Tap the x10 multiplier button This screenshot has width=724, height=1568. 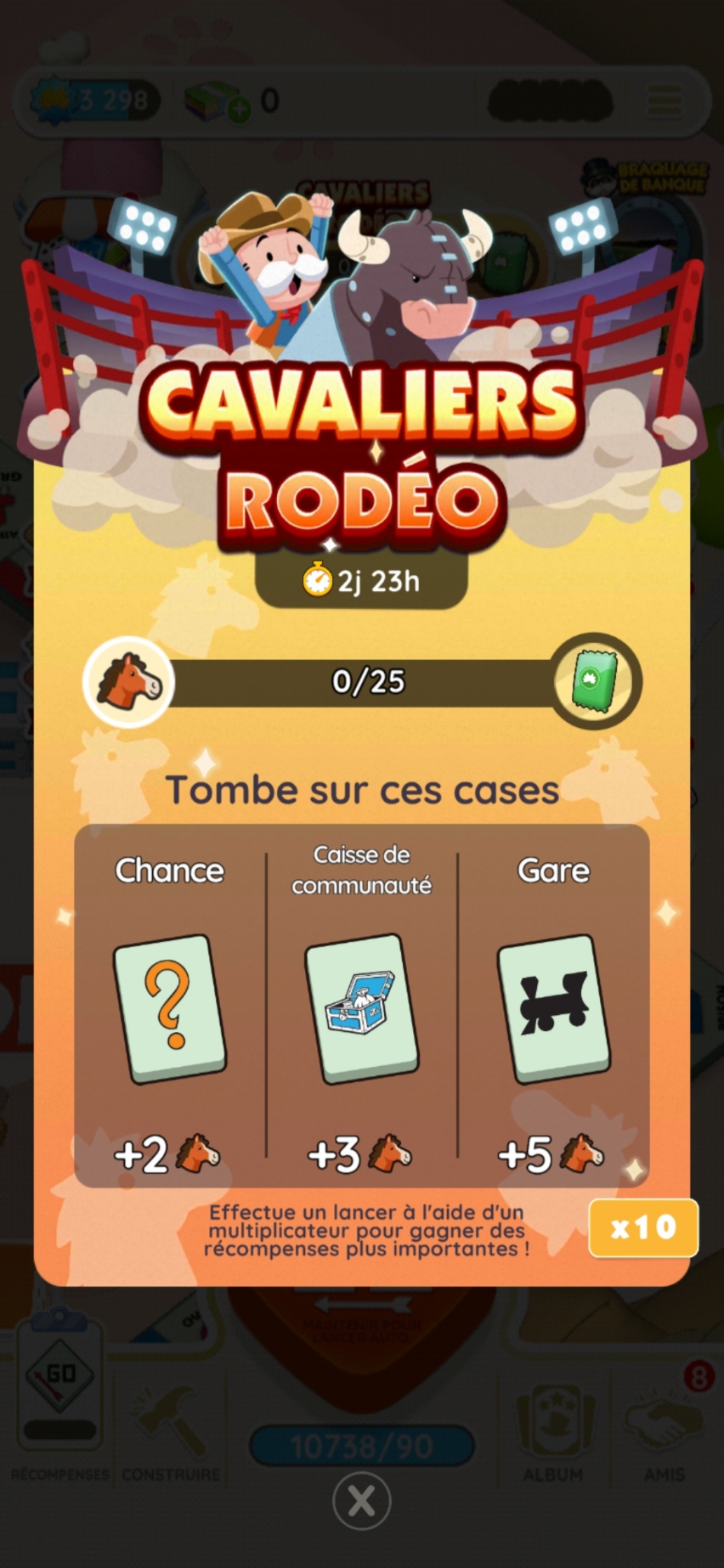coord(643,1227)
